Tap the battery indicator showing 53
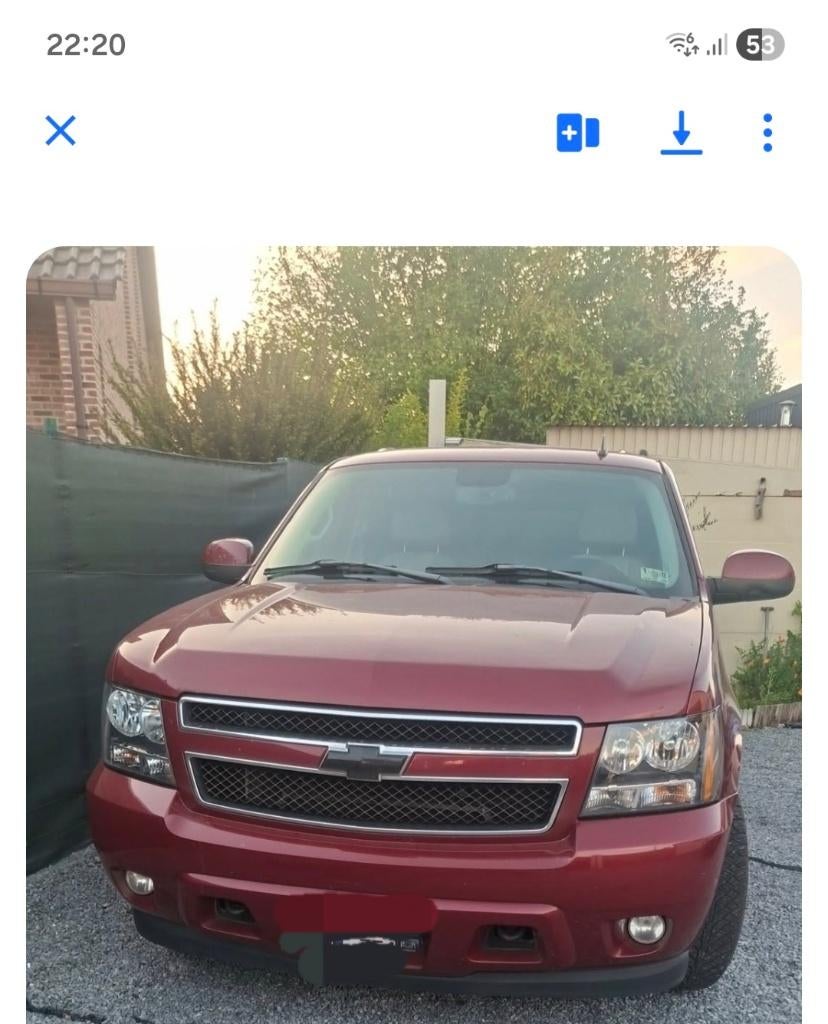This screenshot has width=828, height=1024. (x=757, y=44)
